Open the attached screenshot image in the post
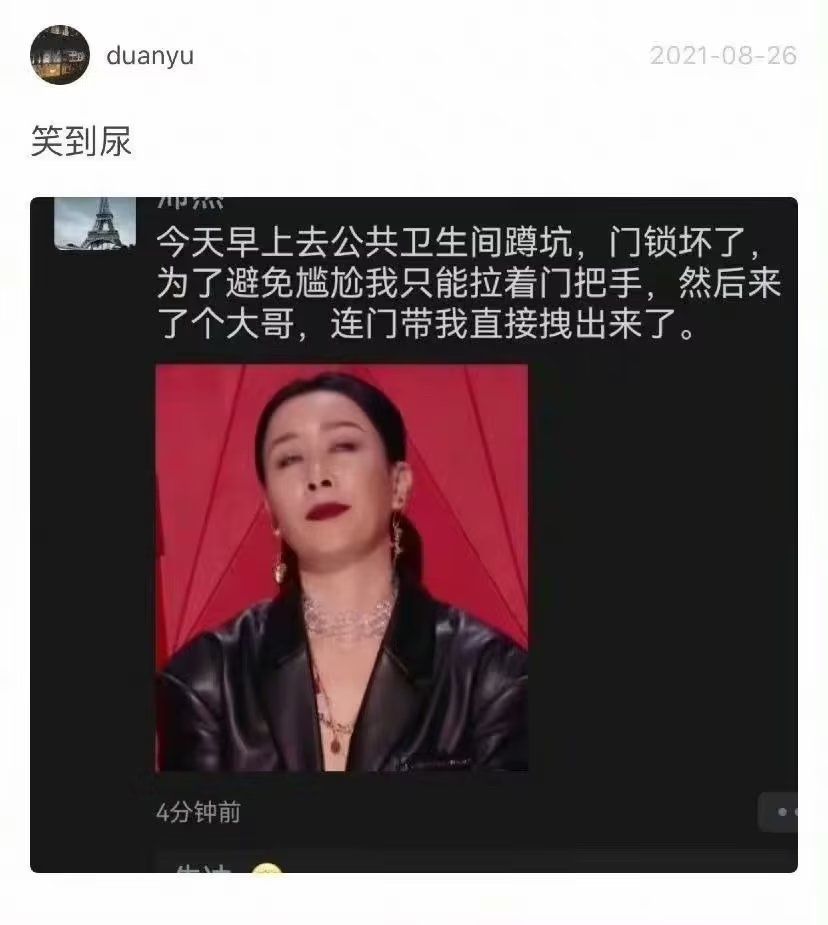This screenshot has width=828, height=925. (x=414, y=534)
